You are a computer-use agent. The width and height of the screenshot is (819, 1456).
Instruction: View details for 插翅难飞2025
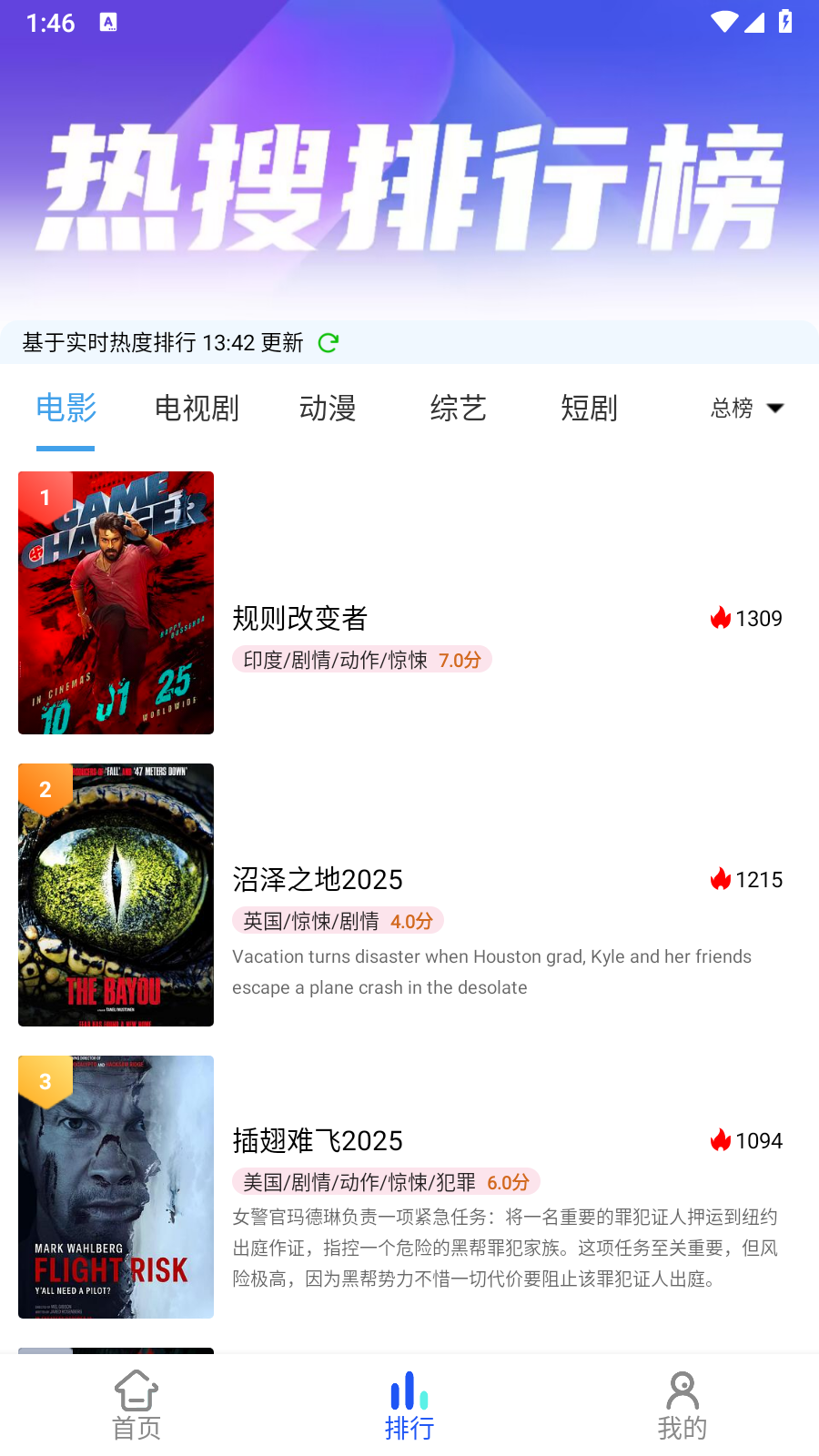point(318,1140)
